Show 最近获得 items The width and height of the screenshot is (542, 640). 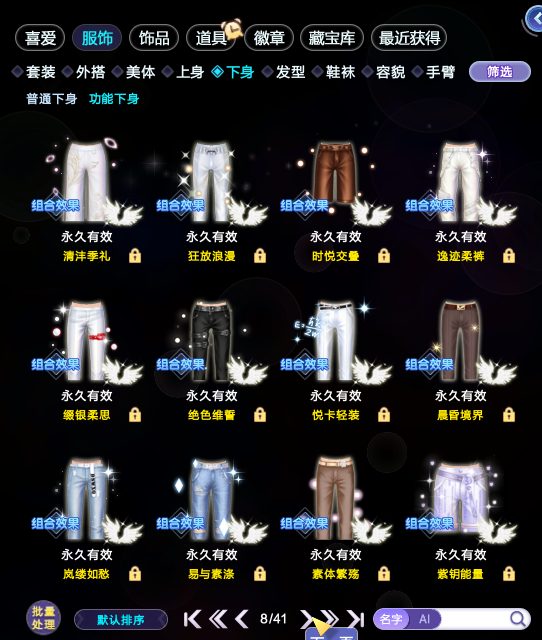(409, 38)
